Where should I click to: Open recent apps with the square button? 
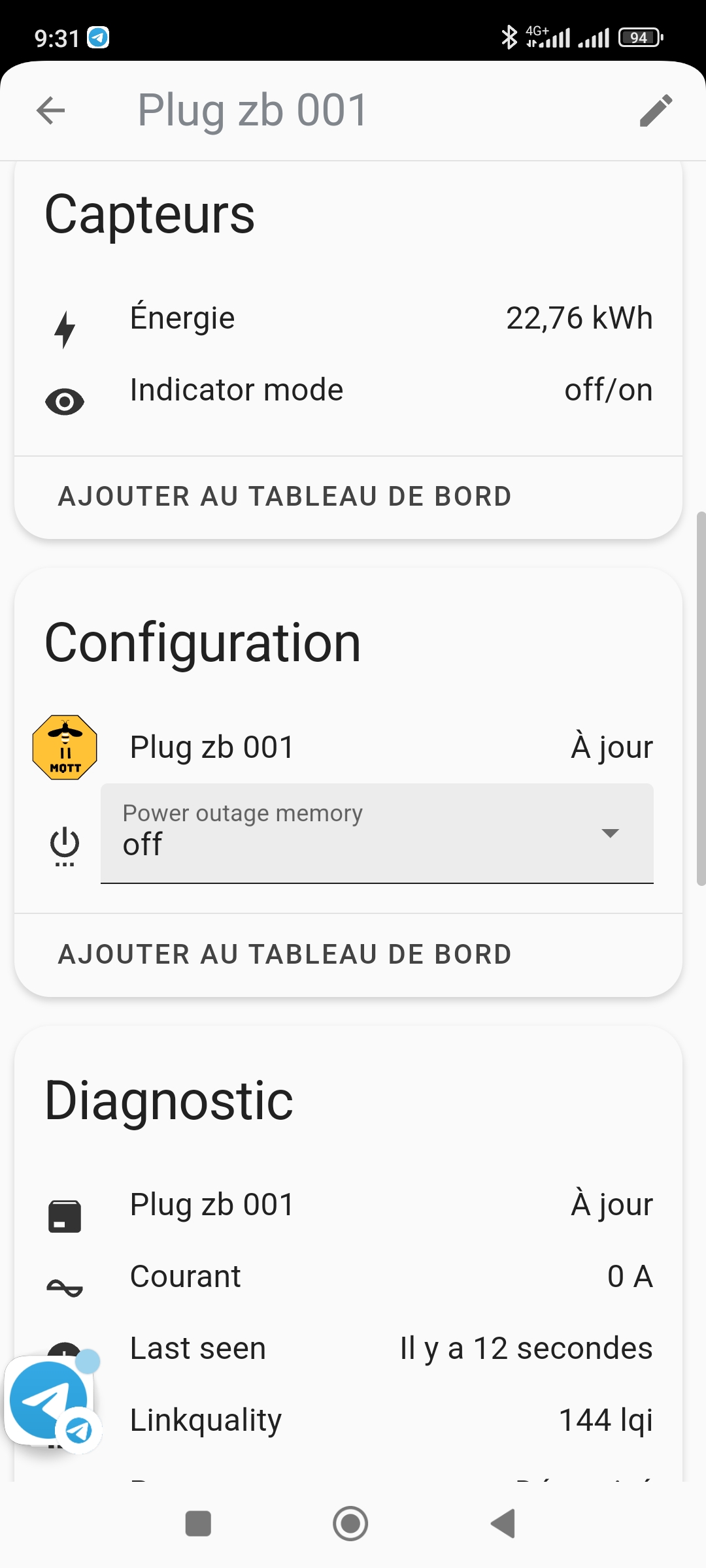click(x=198, y=1524)
